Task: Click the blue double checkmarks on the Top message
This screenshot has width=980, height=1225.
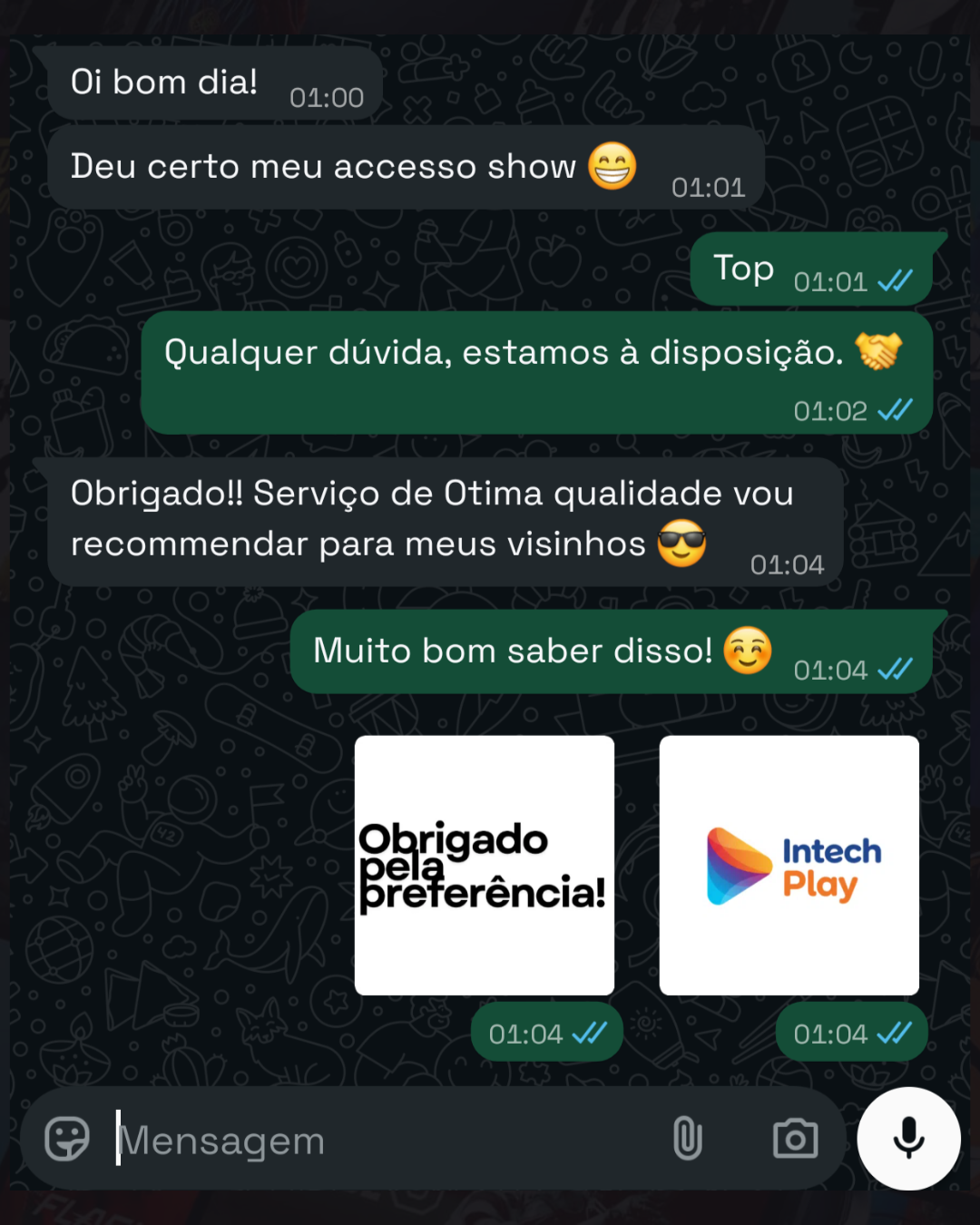Action: [x=893, y=281]
